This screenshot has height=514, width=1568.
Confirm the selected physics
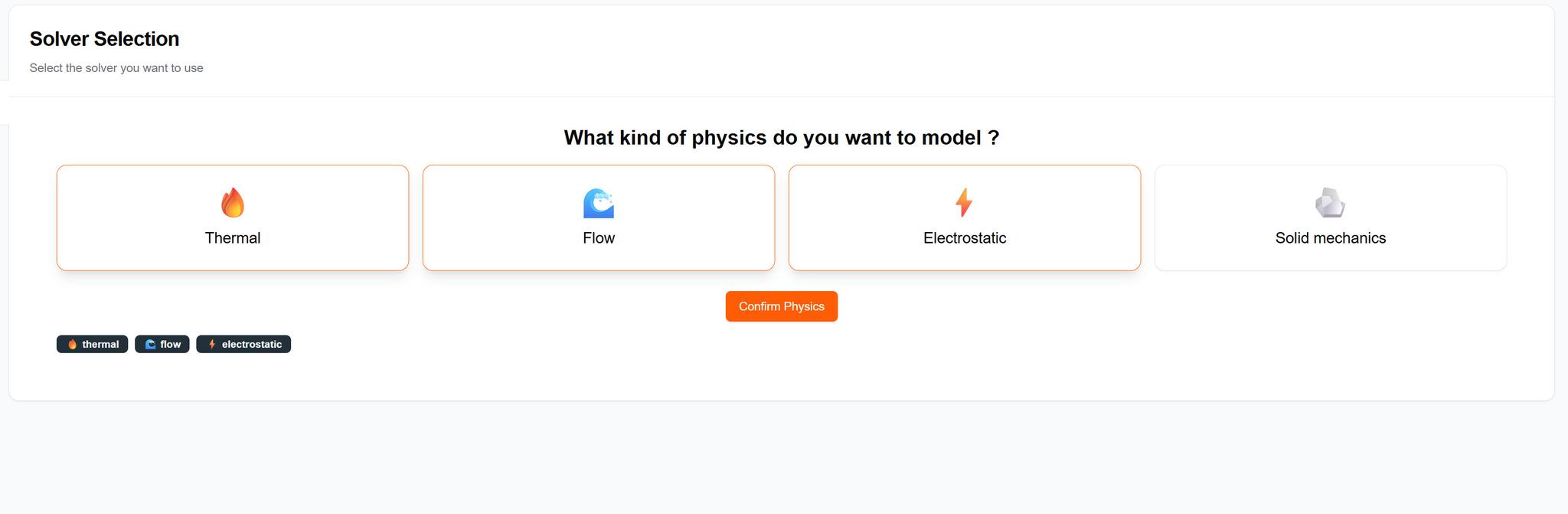click(x=781, y=306)
